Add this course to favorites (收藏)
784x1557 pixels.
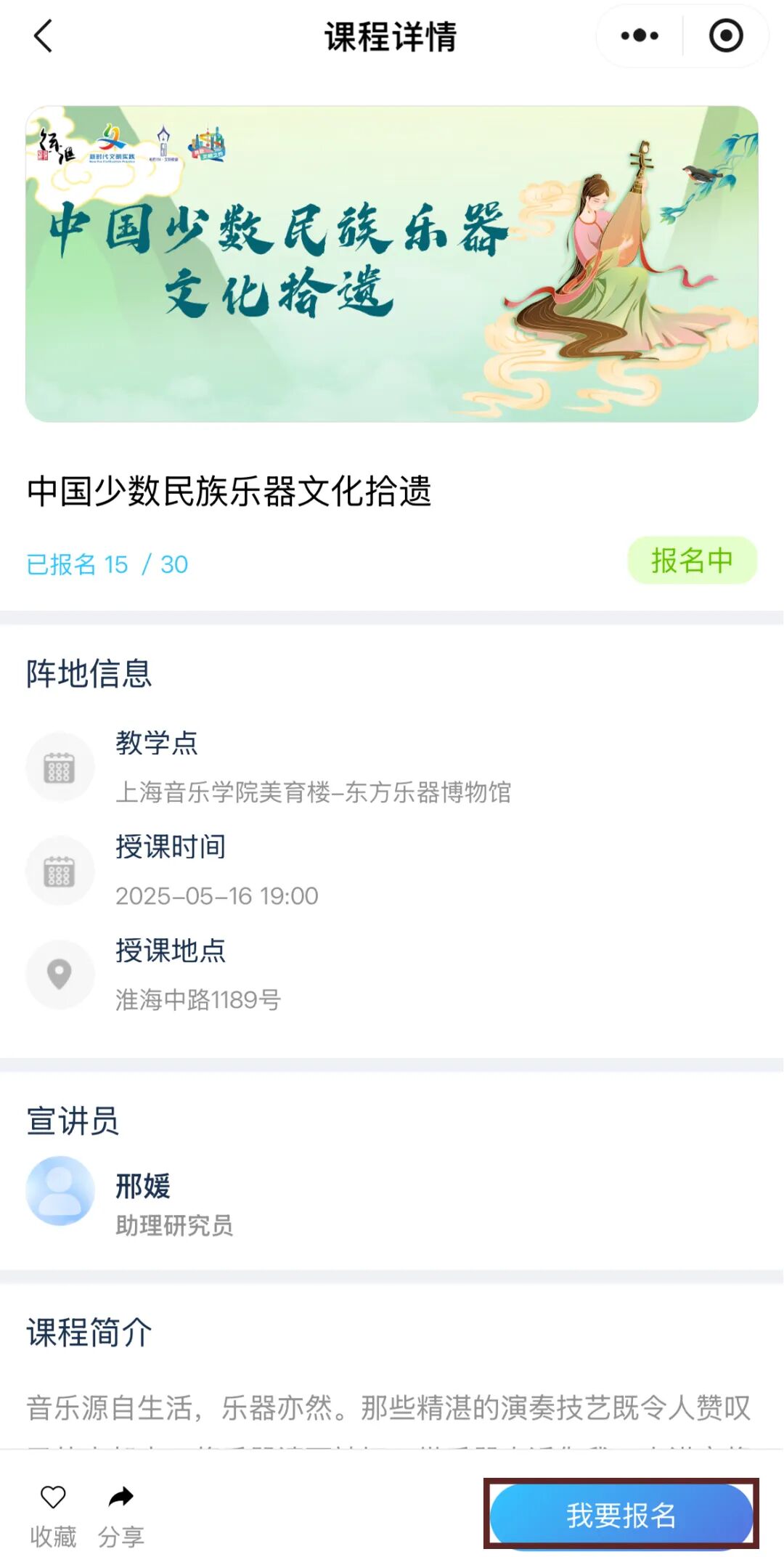click(x=53, y=1516)
